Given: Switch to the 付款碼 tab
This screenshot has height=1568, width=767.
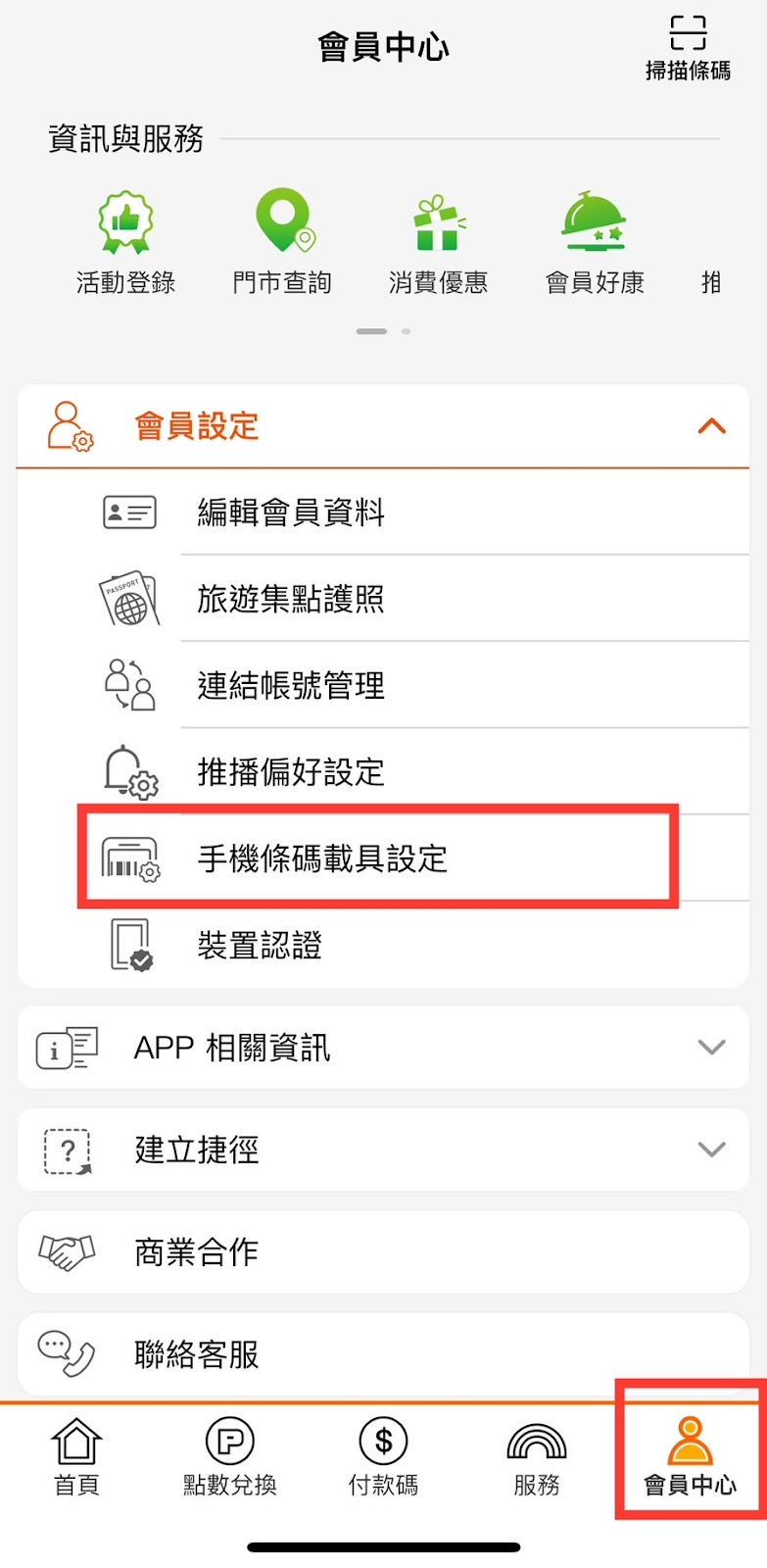Looking at the screenshot, I should click(383, 1457).
